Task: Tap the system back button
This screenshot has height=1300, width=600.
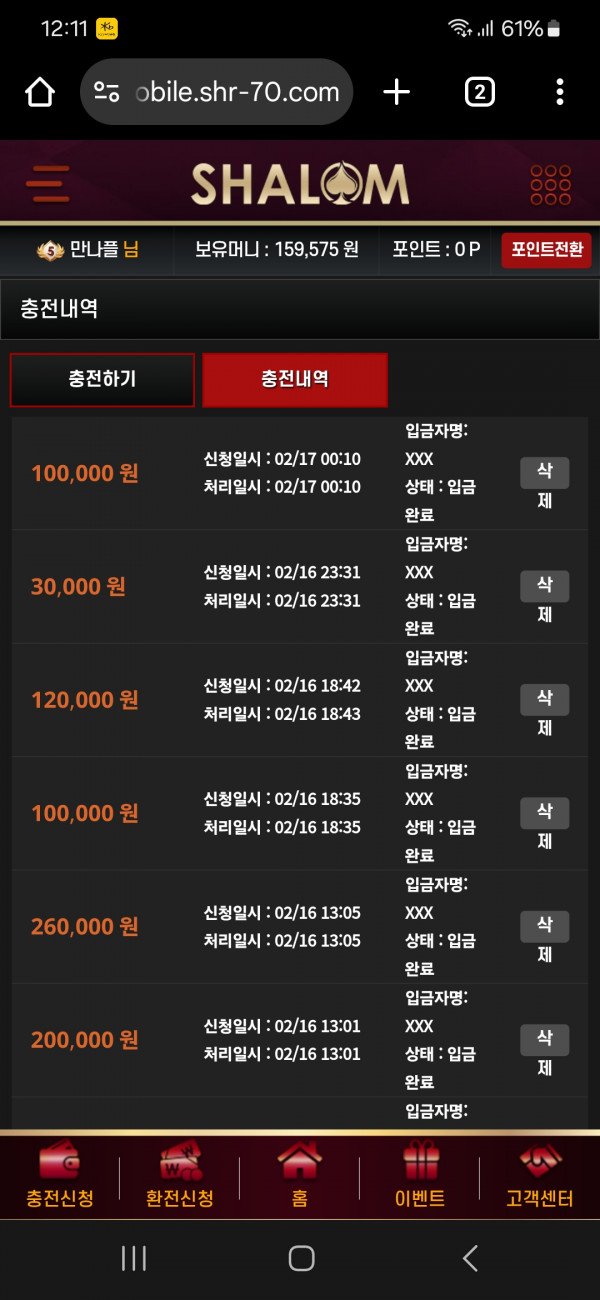Action: (470, 1258)
